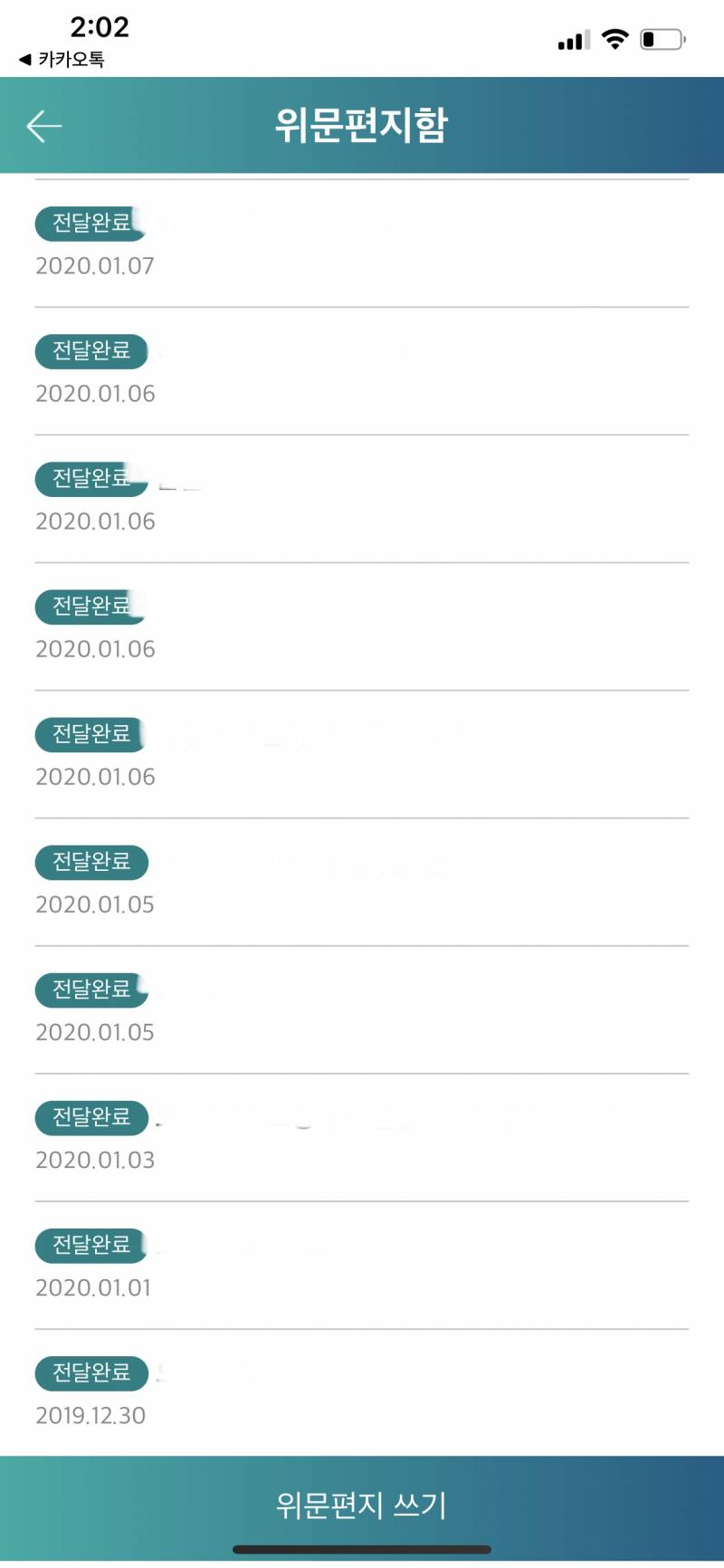Screen dimensions: 724x1568
Task: Return to 카카오톡 via status bar link
Action: click(x=62, y=60)
